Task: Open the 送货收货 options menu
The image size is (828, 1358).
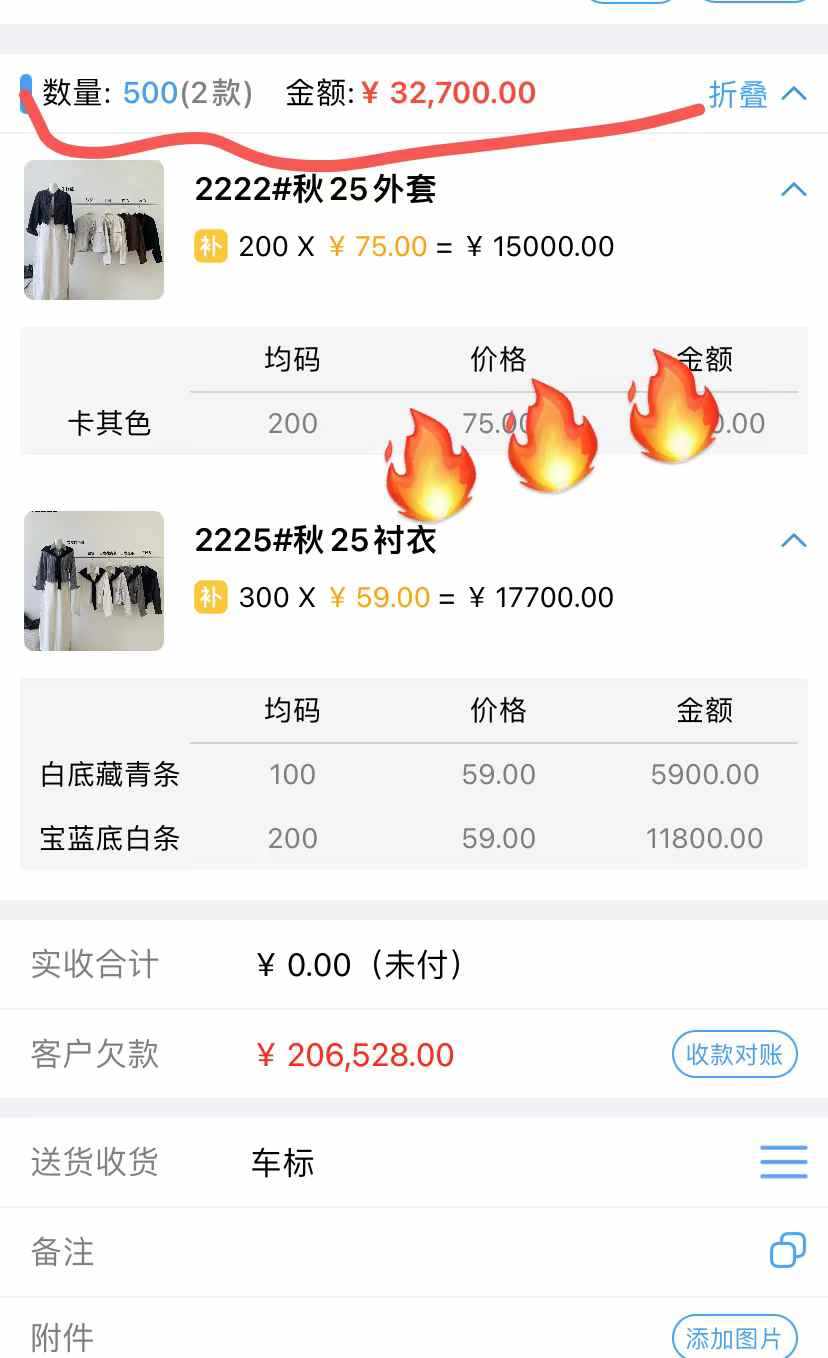Action: [783, 1162]
